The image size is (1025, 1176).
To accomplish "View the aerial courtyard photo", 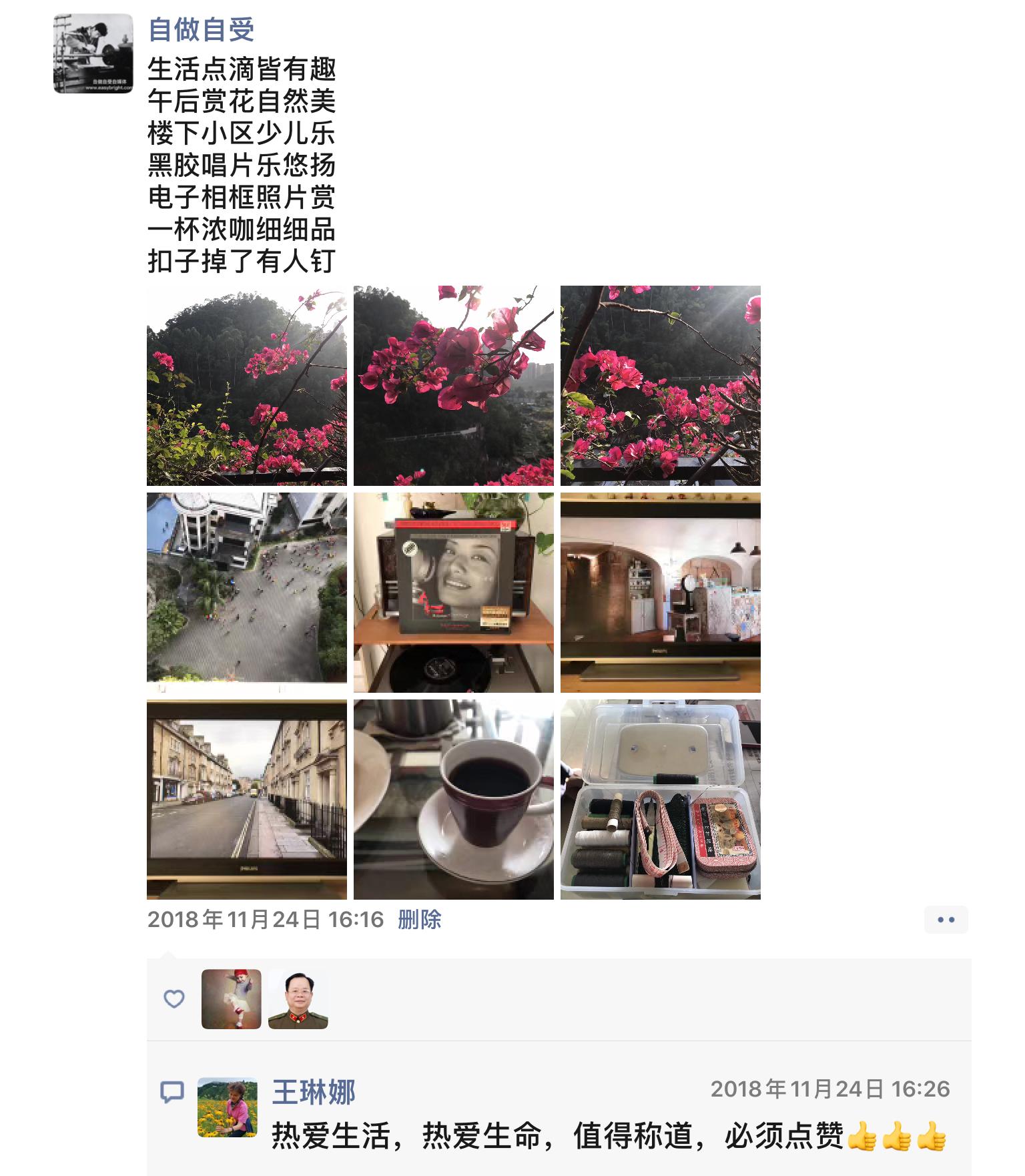I will point(247,593).
